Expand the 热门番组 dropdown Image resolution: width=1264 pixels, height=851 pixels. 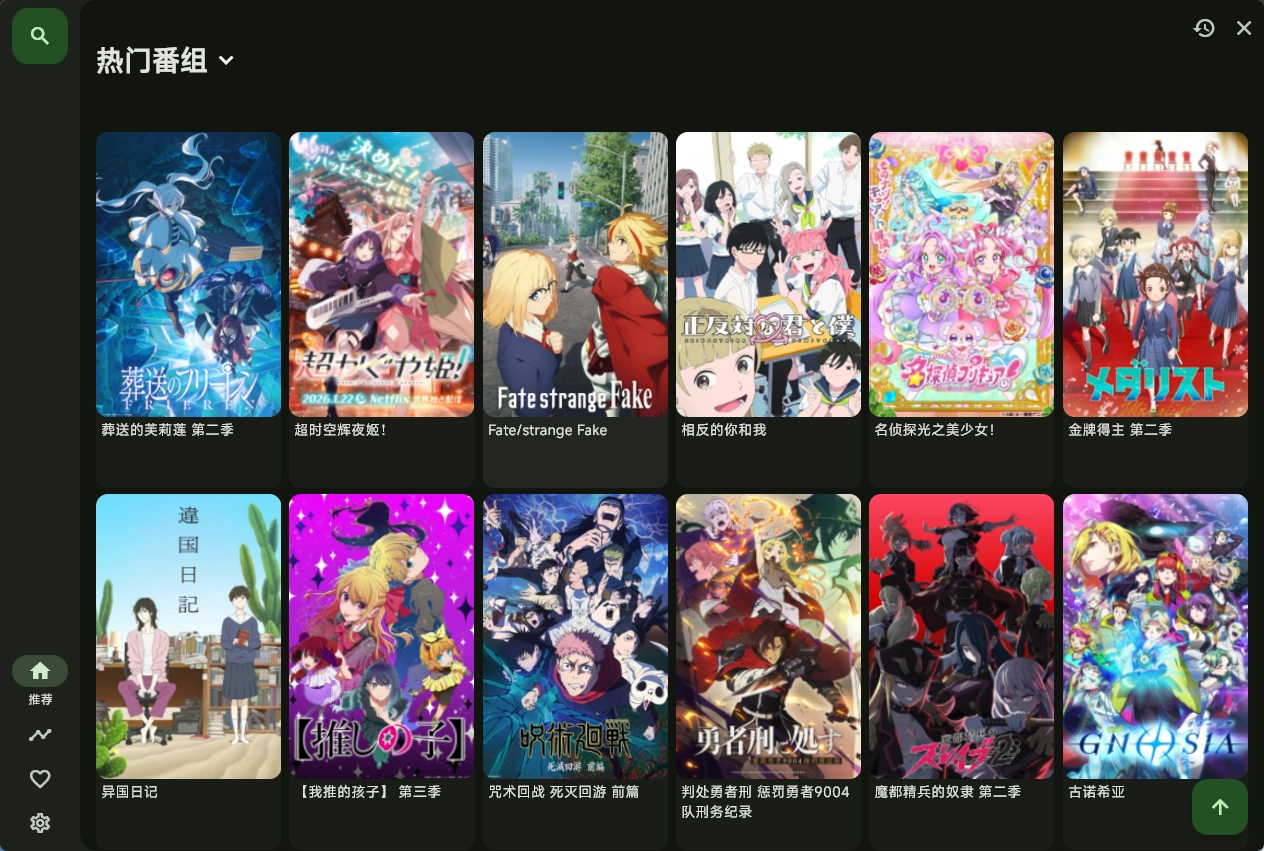226,61
